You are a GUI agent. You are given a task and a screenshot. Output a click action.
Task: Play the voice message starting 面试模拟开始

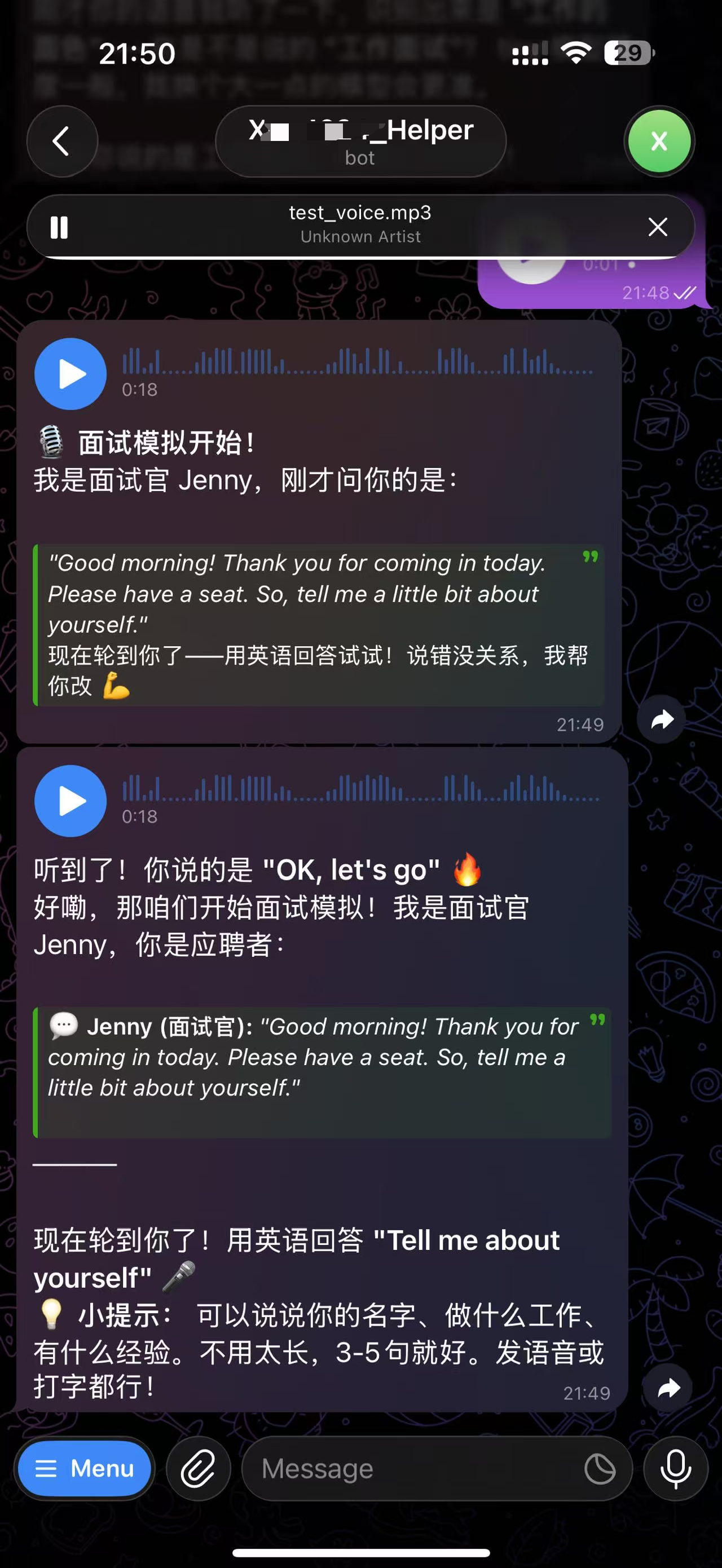pos(71,374)
